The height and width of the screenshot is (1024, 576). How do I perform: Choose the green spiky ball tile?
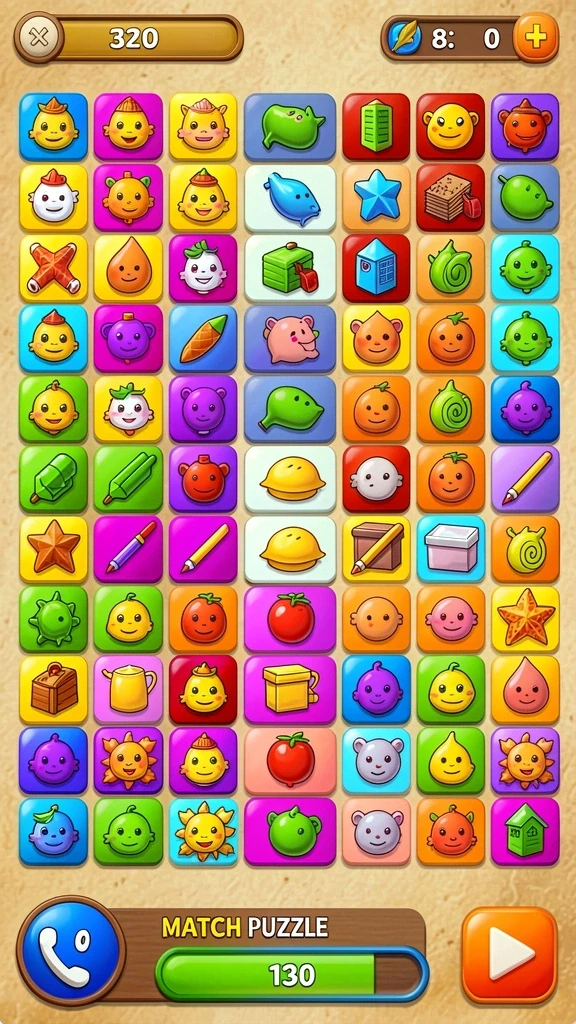[53, 619]
